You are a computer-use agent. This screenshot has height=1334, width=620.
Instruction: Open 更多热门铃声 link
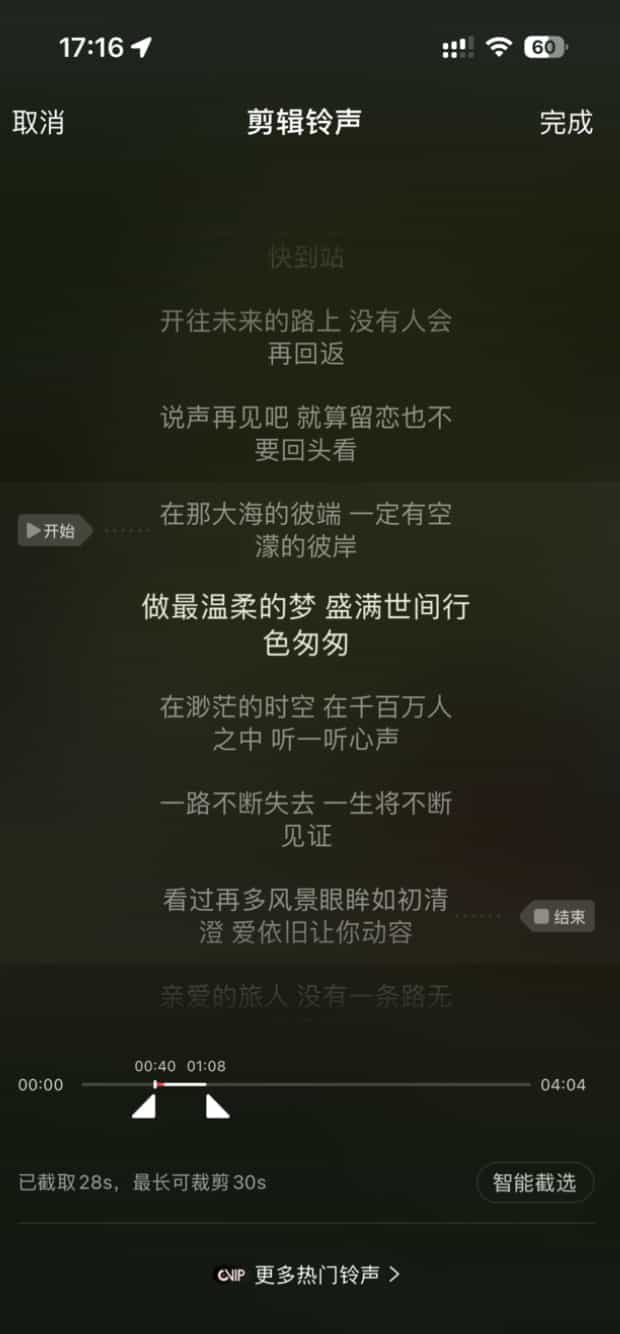(x=308, y=1274)
